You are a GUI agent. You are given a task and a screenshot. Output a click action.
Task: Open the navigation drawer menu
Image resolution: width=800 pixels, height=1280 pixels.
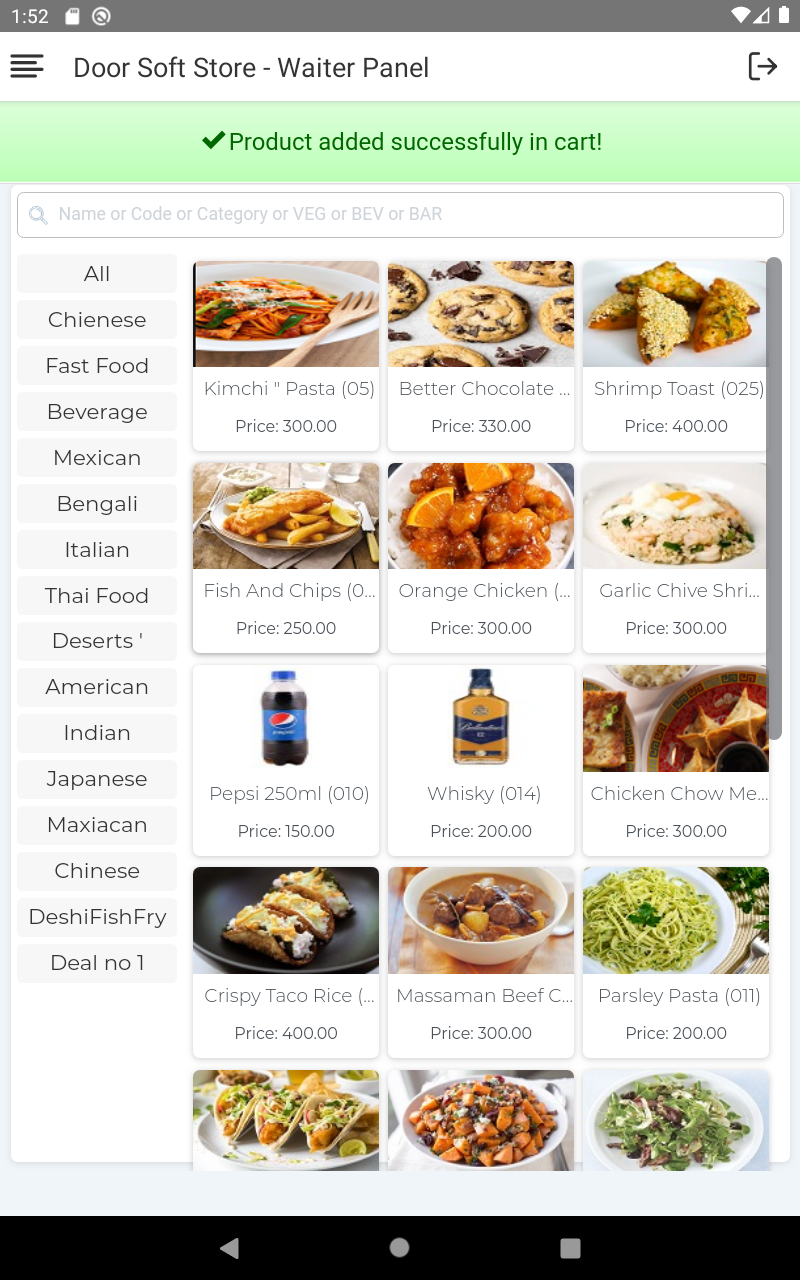[x=27, y=66]
